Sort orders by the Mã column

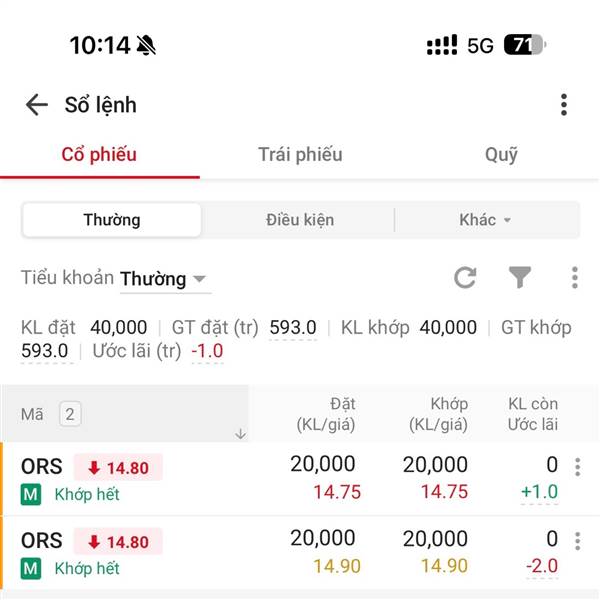[x=240, y=433]
